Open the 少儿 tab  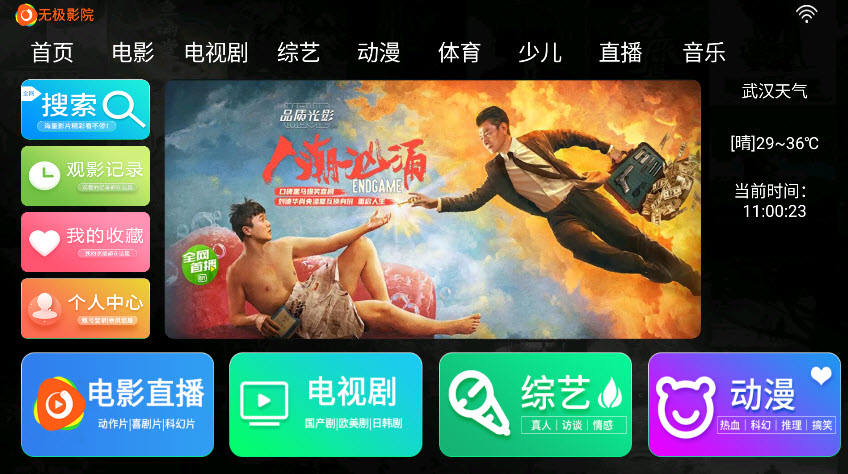[540, 53]
